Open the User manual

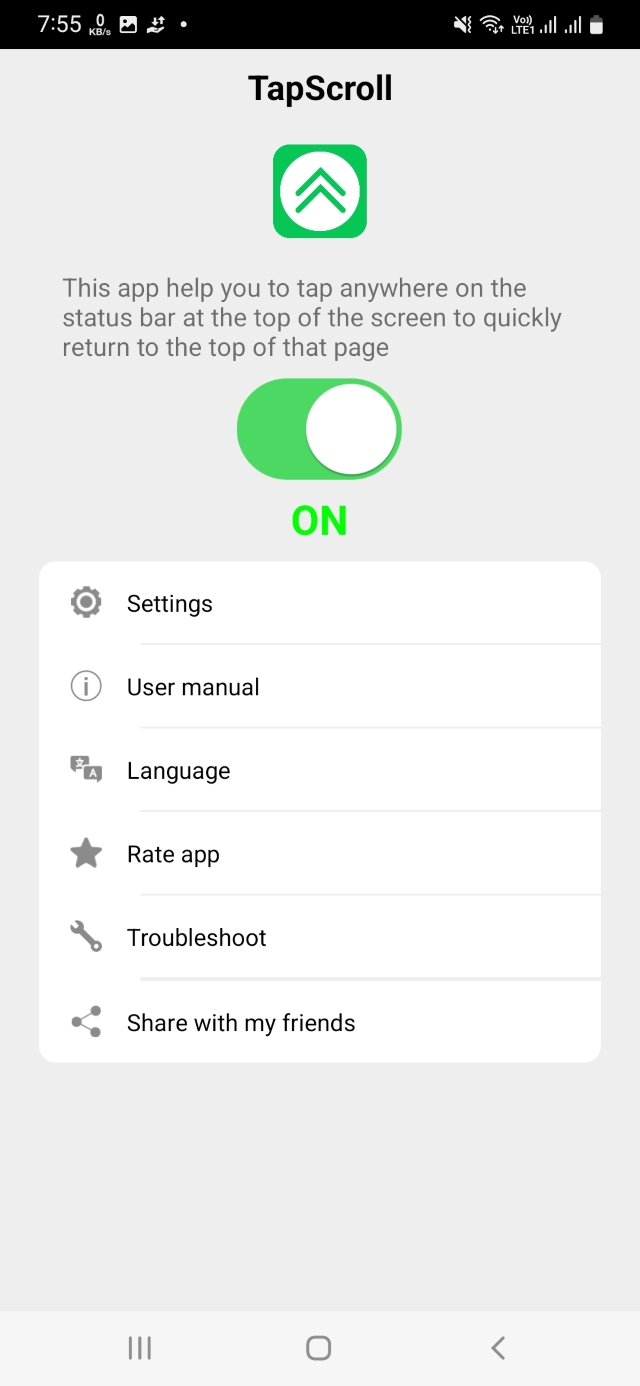click(319, 687)
